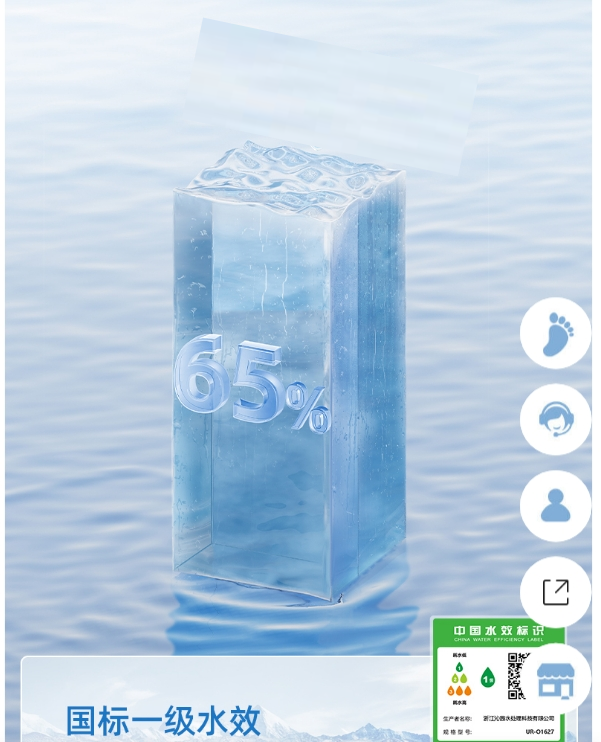This screenshot has width=601, height=742.
Task: Share this product page
Action: coord(555,591)
